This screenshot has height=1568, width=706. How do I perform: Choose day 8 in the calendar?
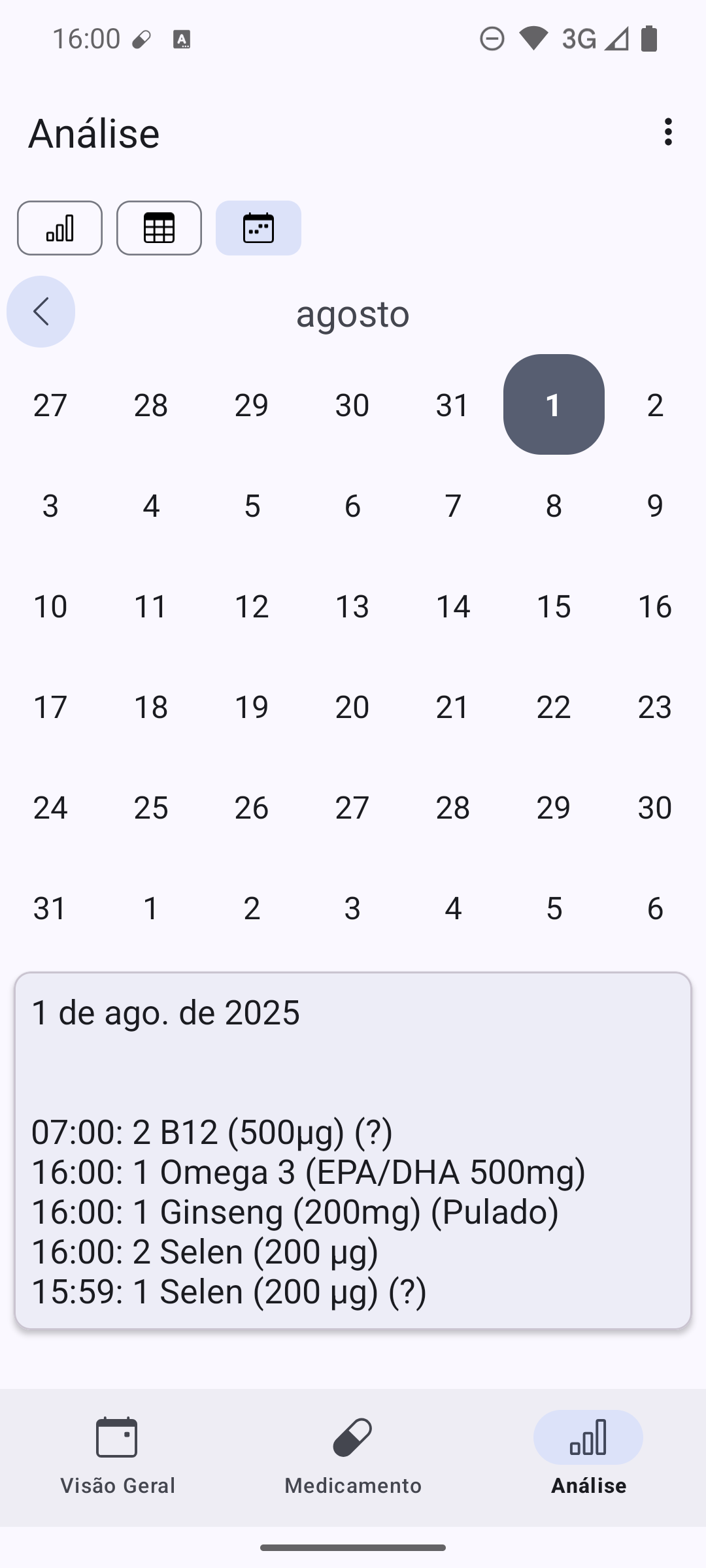point(554,506)
